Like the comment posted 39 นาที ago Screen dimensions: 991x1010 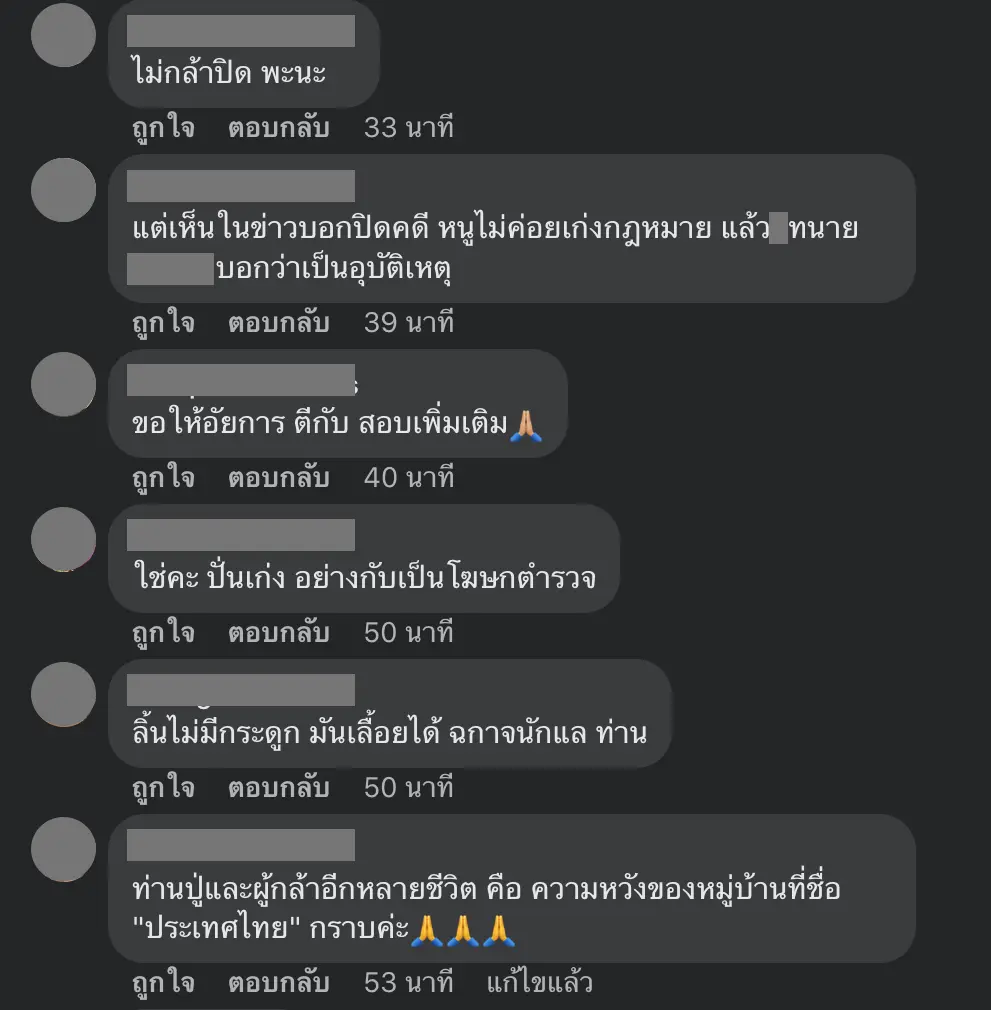163,323
